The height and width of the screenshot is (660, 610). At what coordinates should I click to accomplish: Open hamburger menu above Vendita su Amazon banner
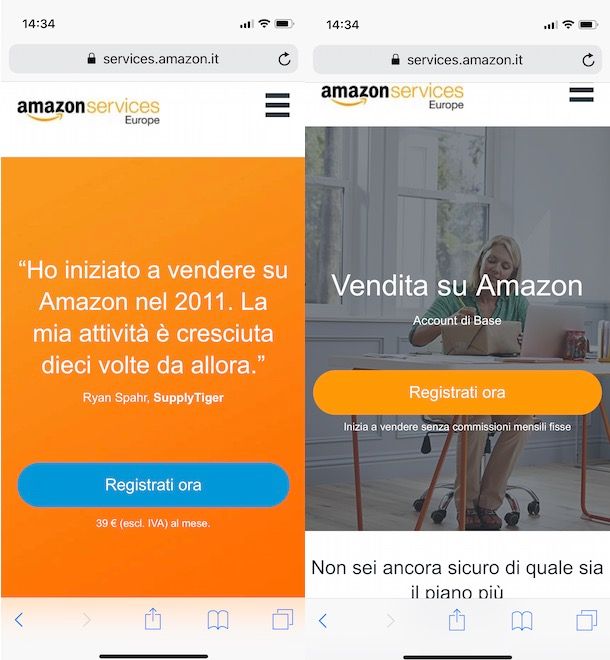pos(581,94)
